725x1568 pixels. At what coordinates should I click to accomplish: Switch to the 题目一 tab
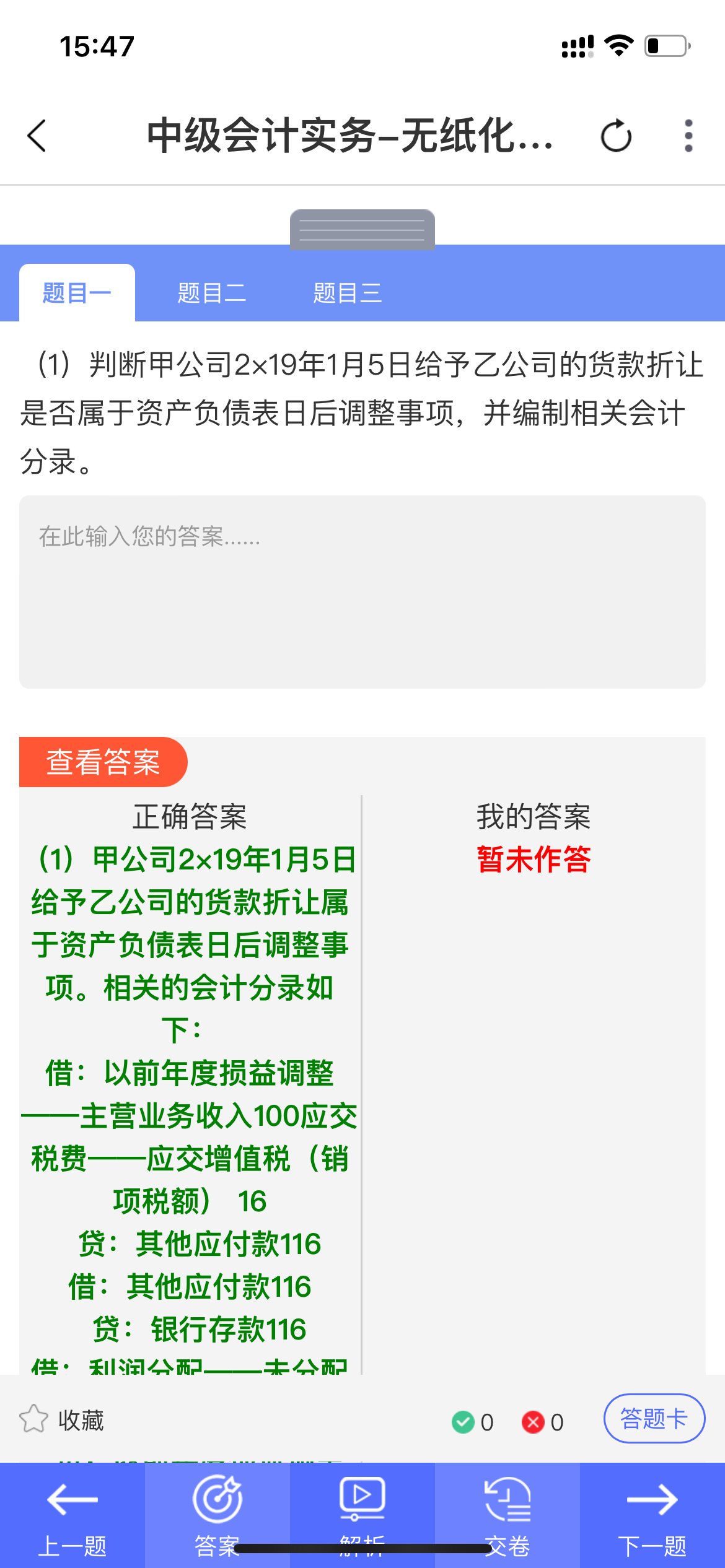pos(77,293)
